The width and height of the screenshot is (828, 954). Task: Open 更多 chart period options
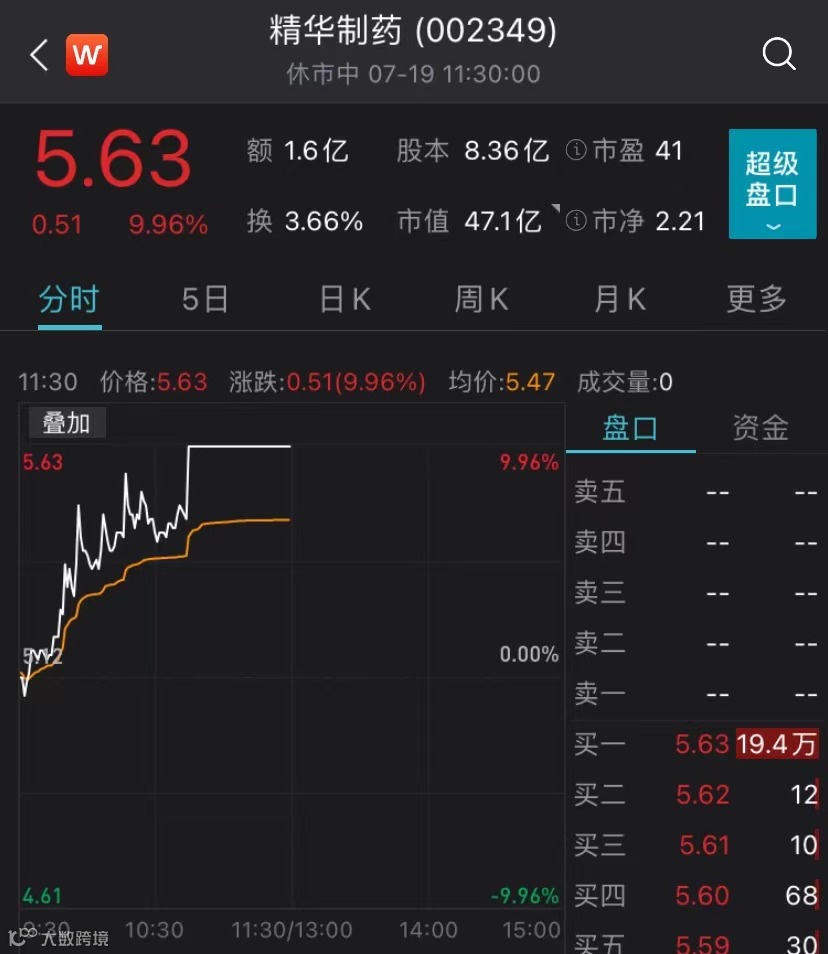tap(756, 299)
